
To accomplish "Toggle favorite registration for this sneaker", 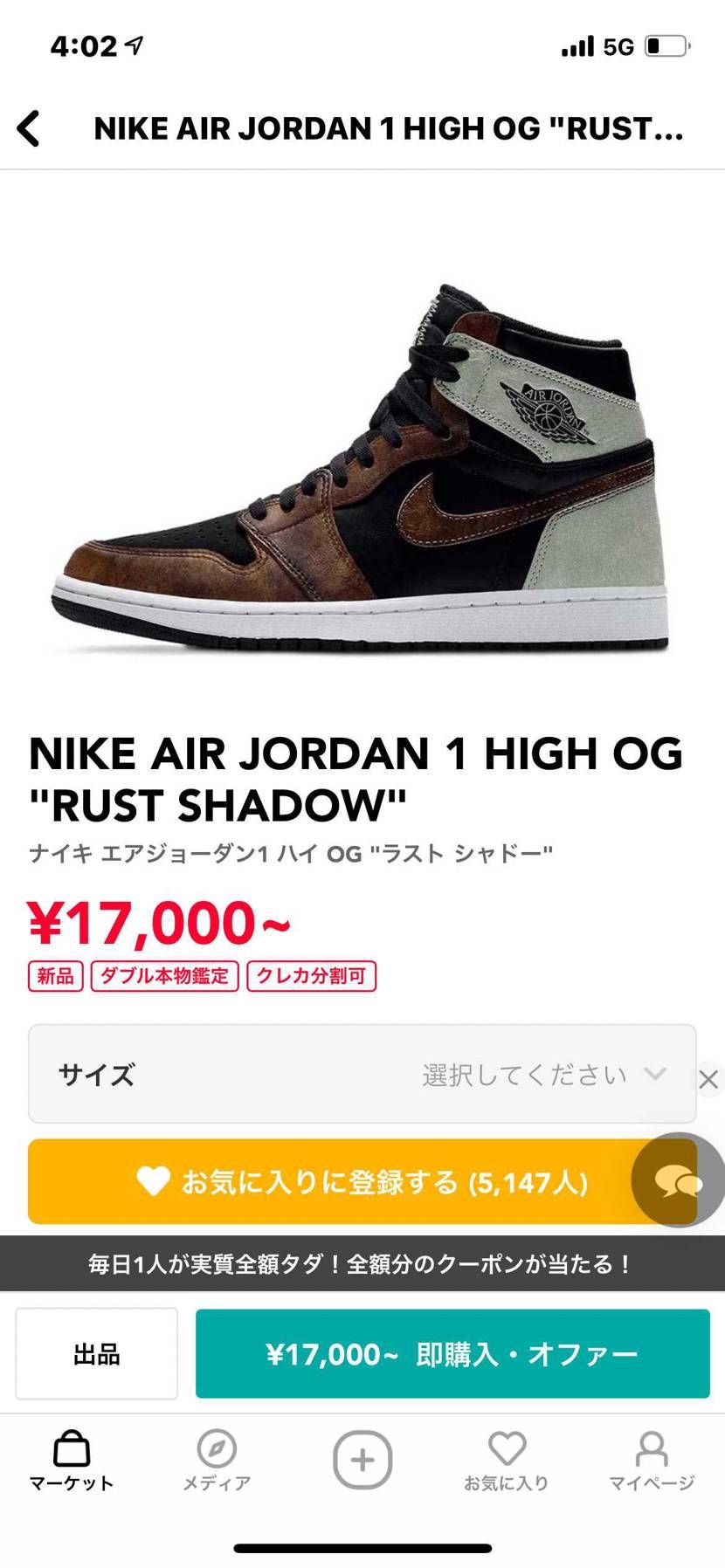I will tap(362, 1180).
